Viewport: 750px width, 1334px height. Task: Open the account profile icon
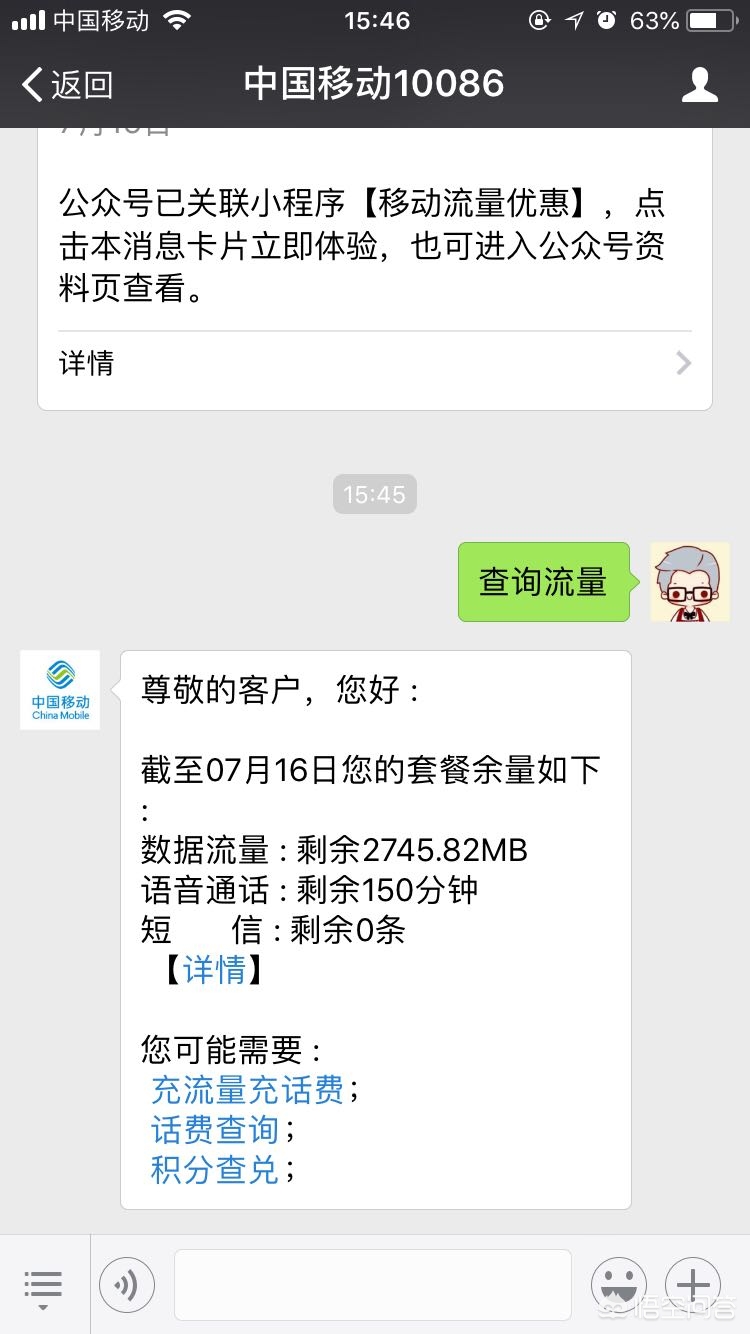(x=699, y=85)
